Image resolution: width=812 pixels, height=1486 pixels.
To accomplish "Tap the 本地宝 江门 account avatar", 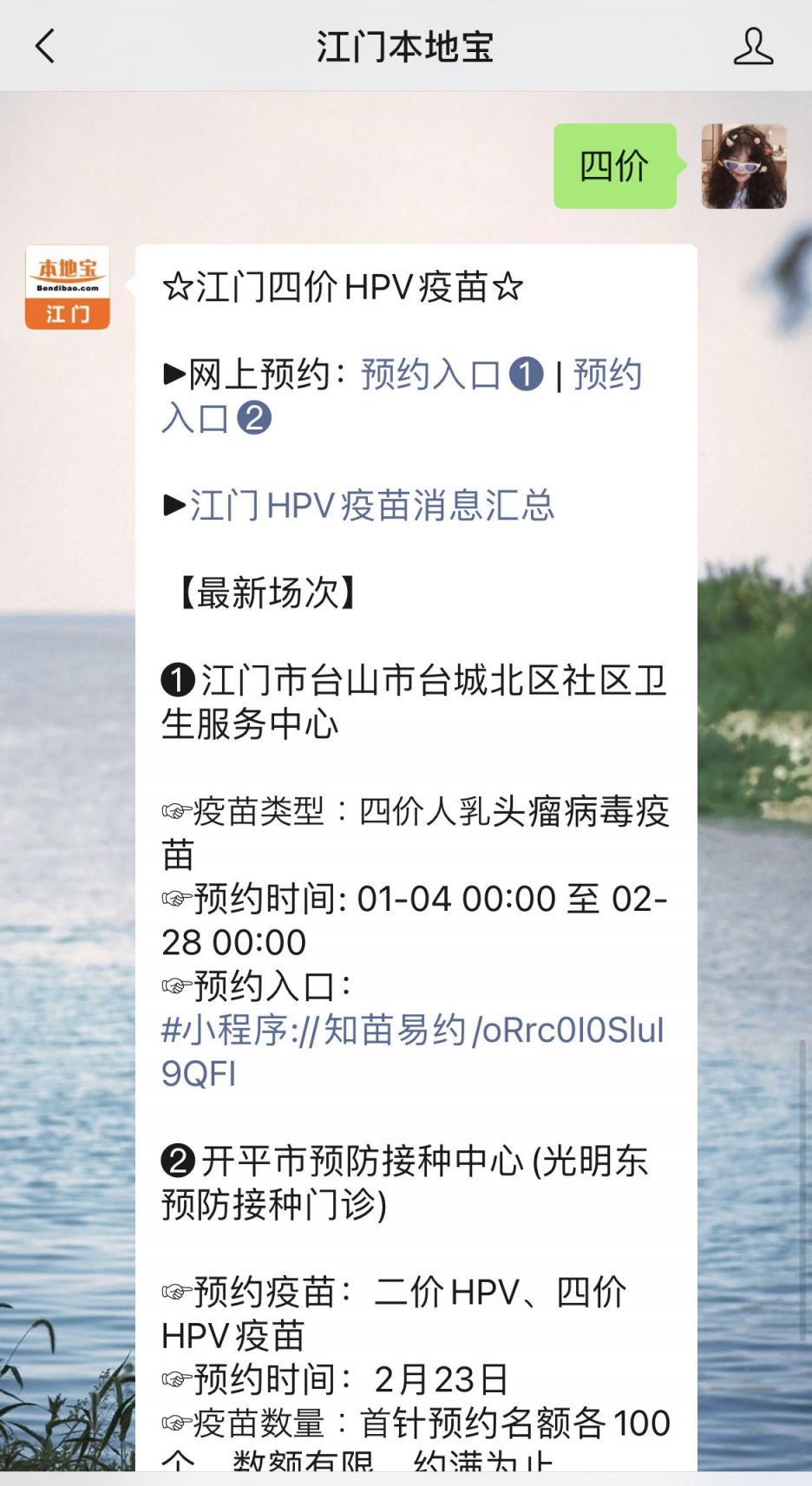I will coord(68,288).
